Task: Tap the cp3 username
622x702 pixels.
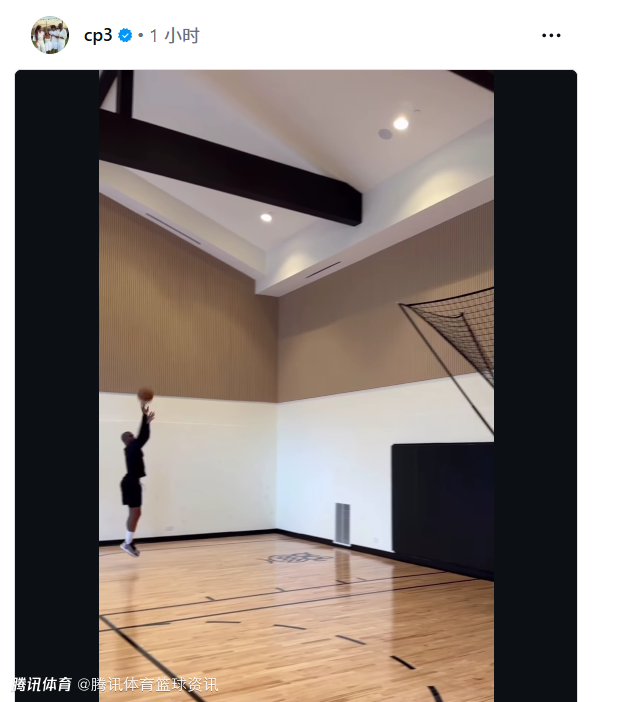Action: (x=97, y=35)
